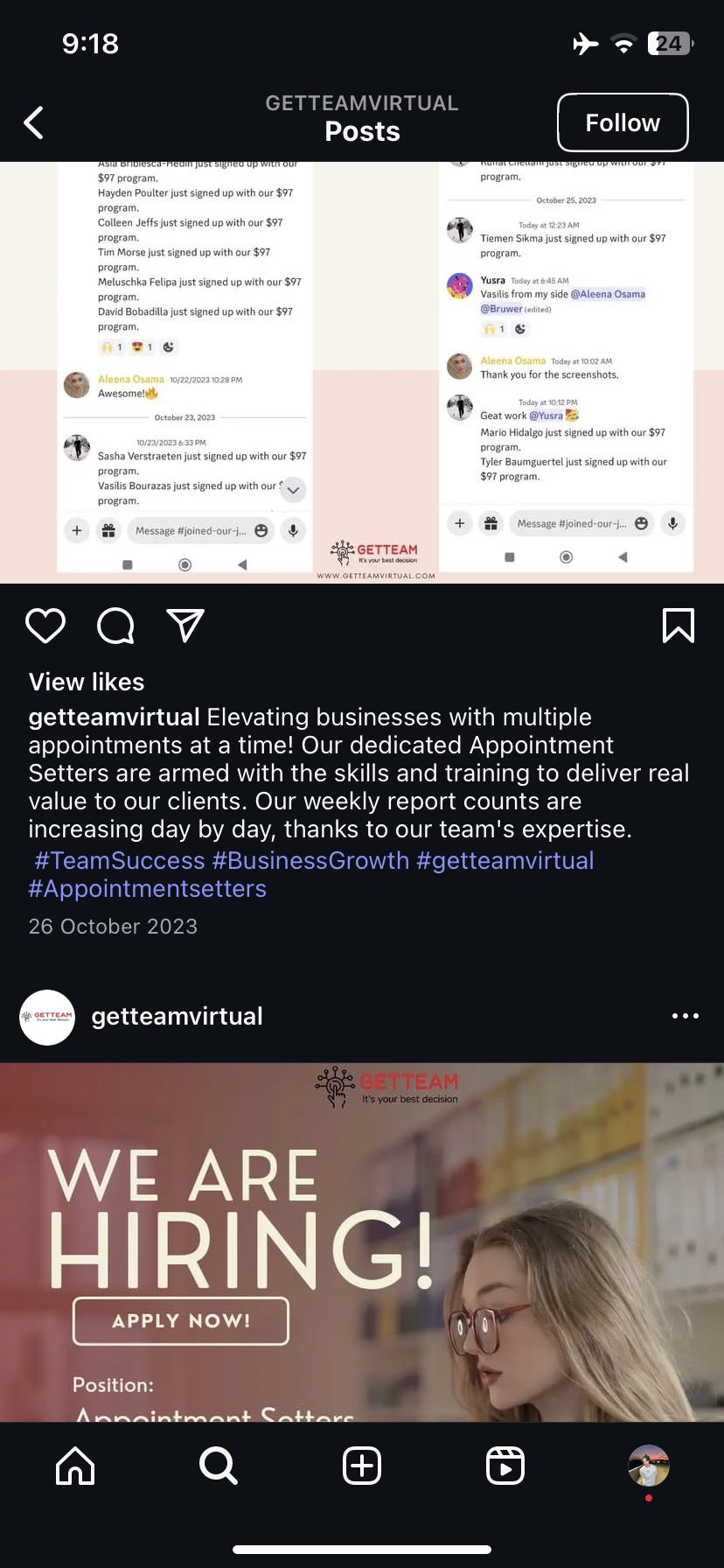Screen dimensions: 724x1568
Task: Share the post via the paper plane icon
Action: coord(185,626)
